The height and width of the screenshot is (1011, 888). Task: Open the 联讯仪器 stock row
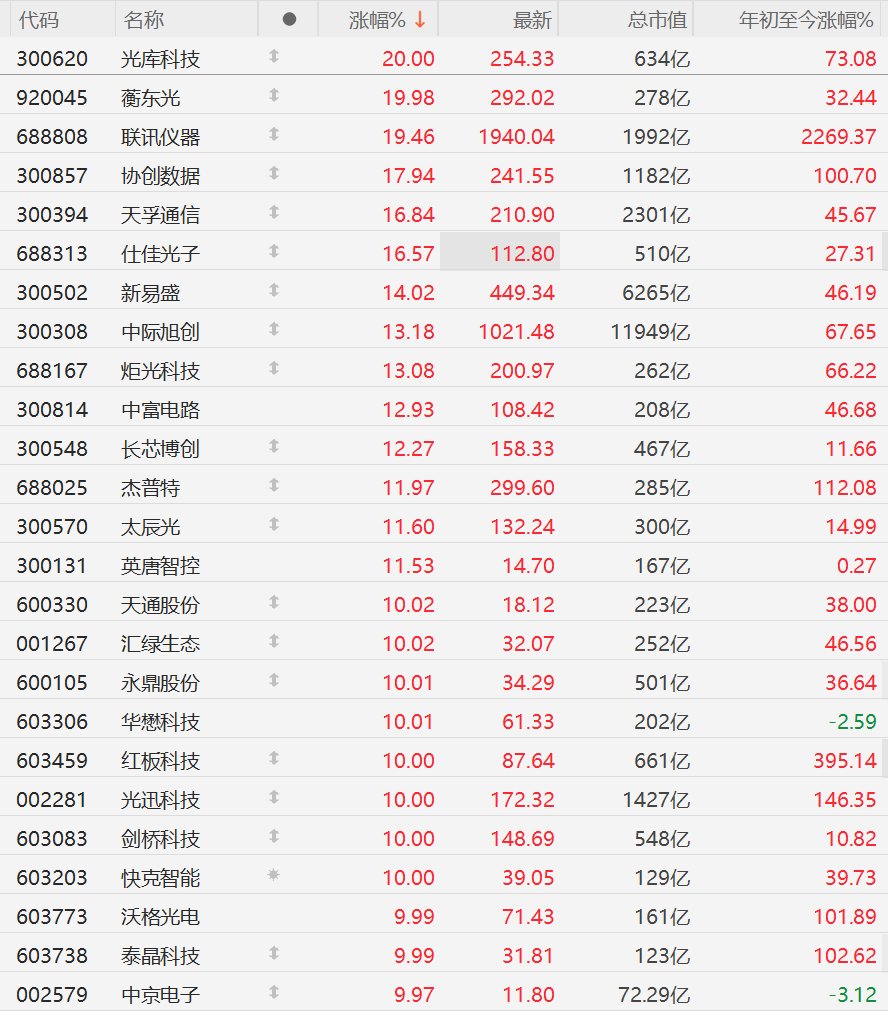(444, 136)
